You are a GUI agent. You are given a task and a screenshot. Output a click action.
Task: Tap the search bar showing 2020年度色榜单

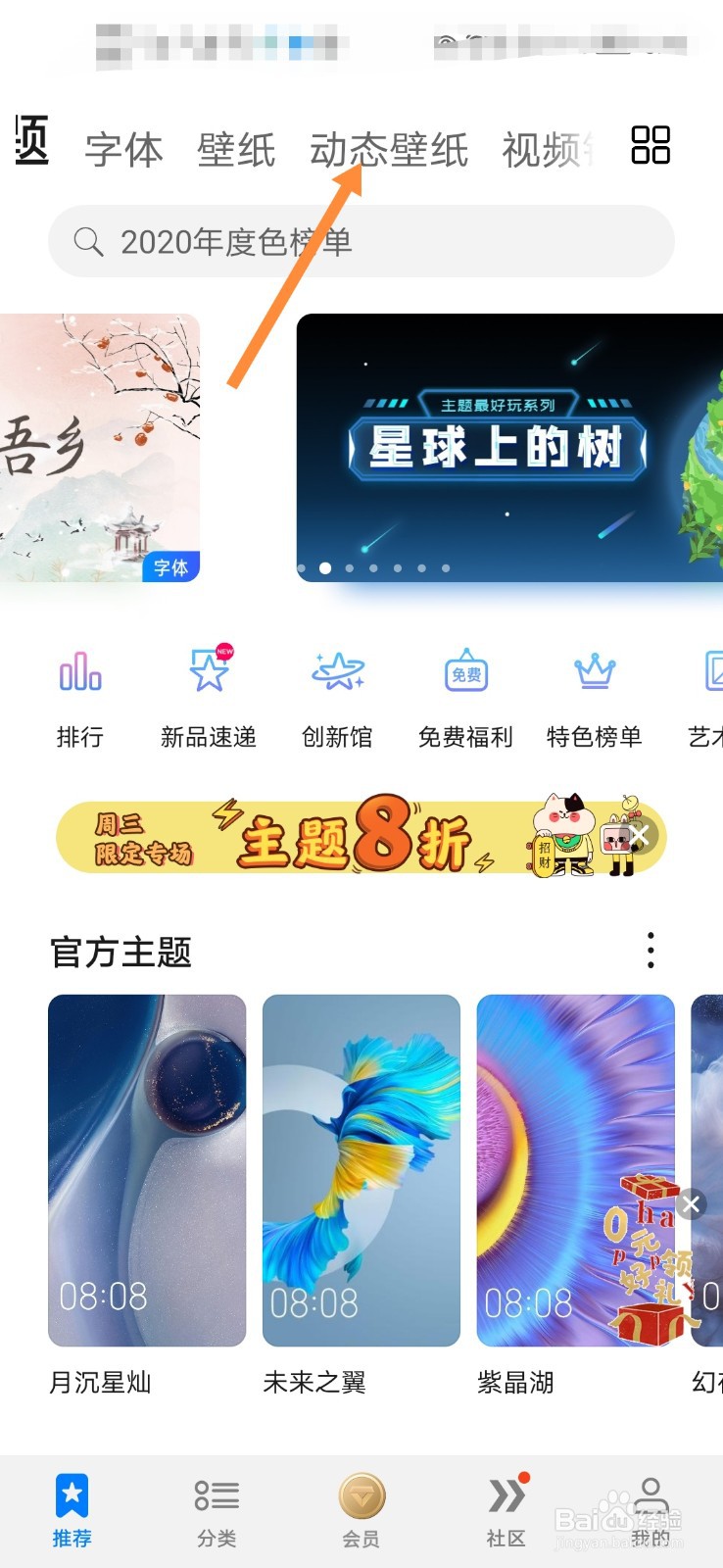(362, 241)
